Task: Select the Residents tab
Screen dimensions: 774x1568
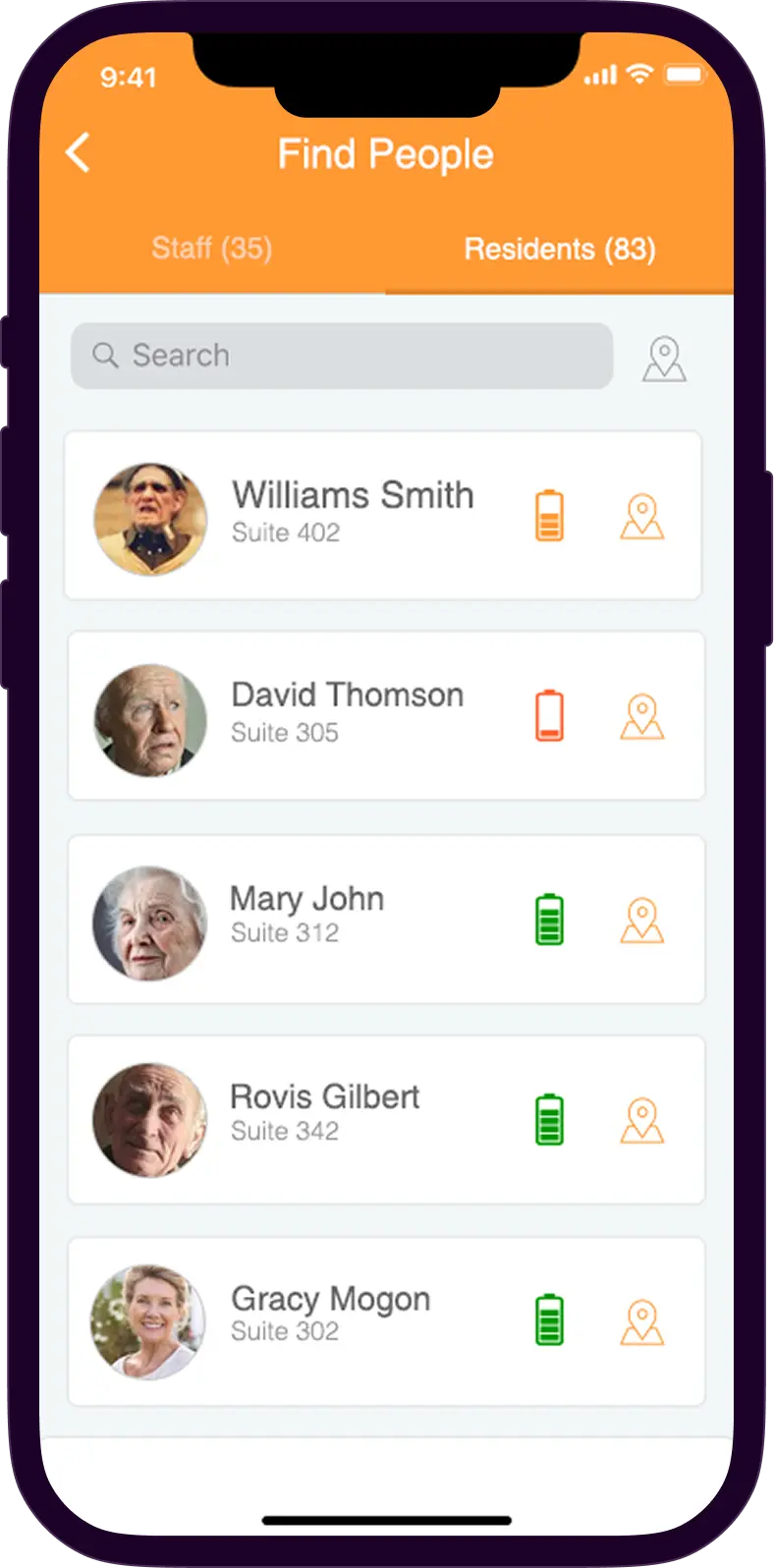Action: click(559, 250)
